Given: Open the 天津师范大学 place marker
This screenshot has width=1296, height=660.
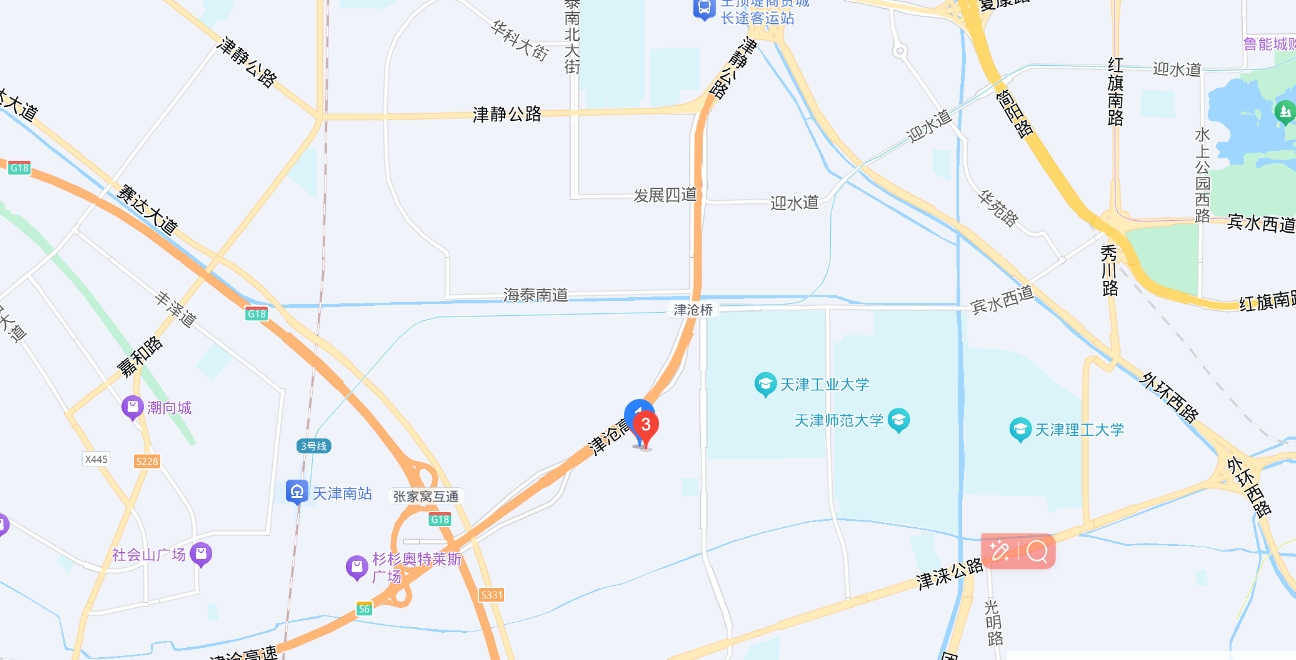Looking at the screenshot, I should 898,420.
